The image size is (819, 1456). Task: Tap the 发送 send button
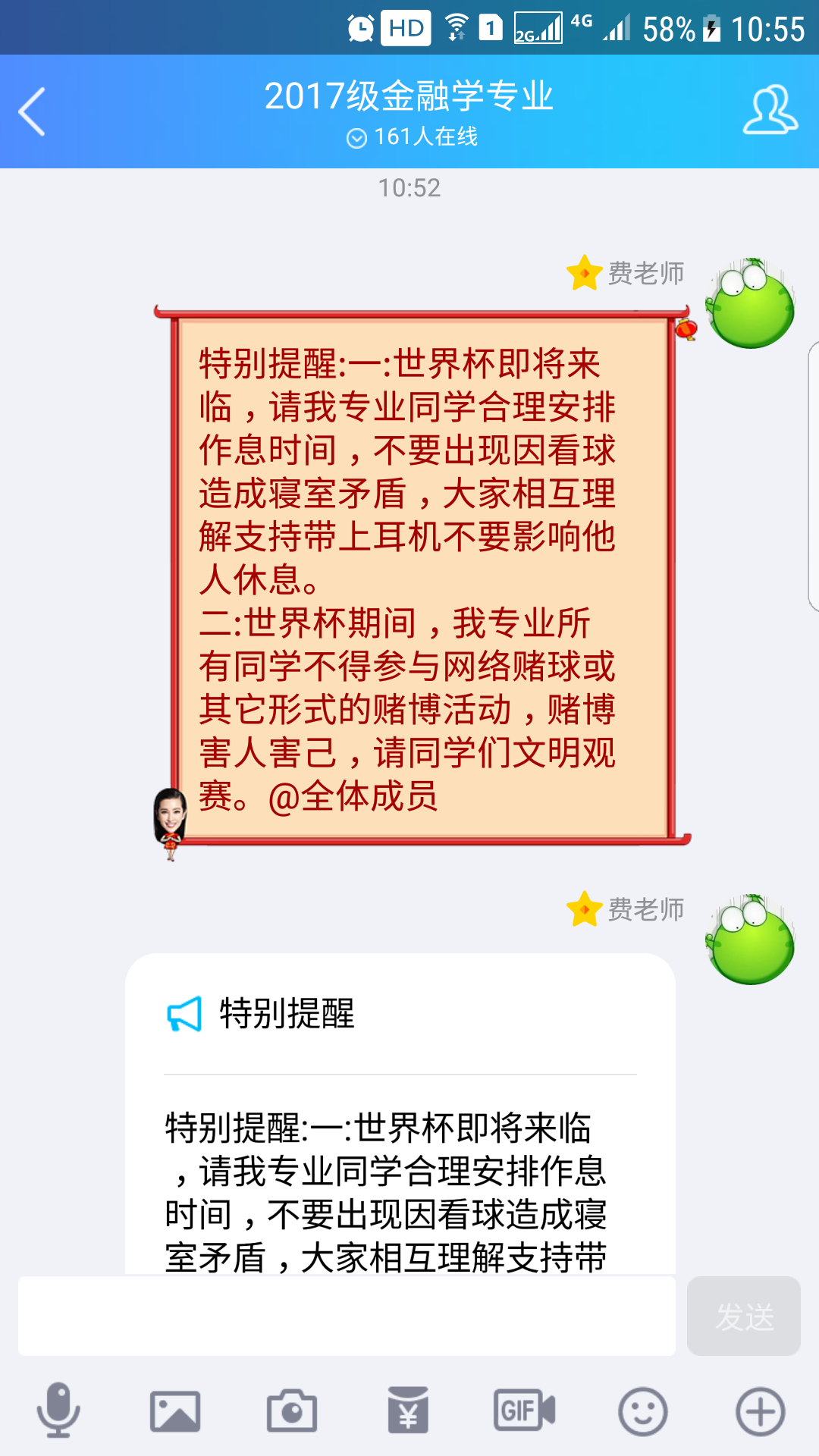(743, 1316)
